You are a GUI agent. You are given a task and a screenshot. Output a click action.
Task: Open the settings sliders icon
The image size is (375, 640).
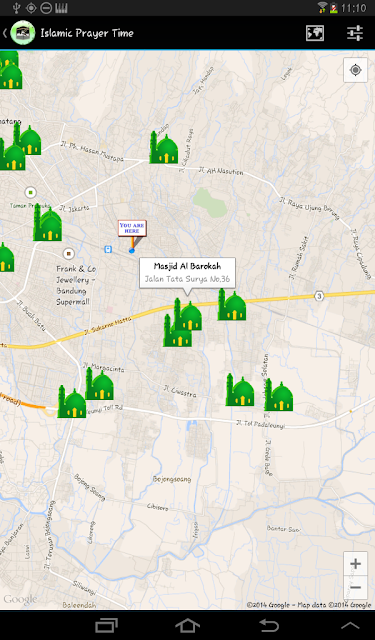point(355,33)
